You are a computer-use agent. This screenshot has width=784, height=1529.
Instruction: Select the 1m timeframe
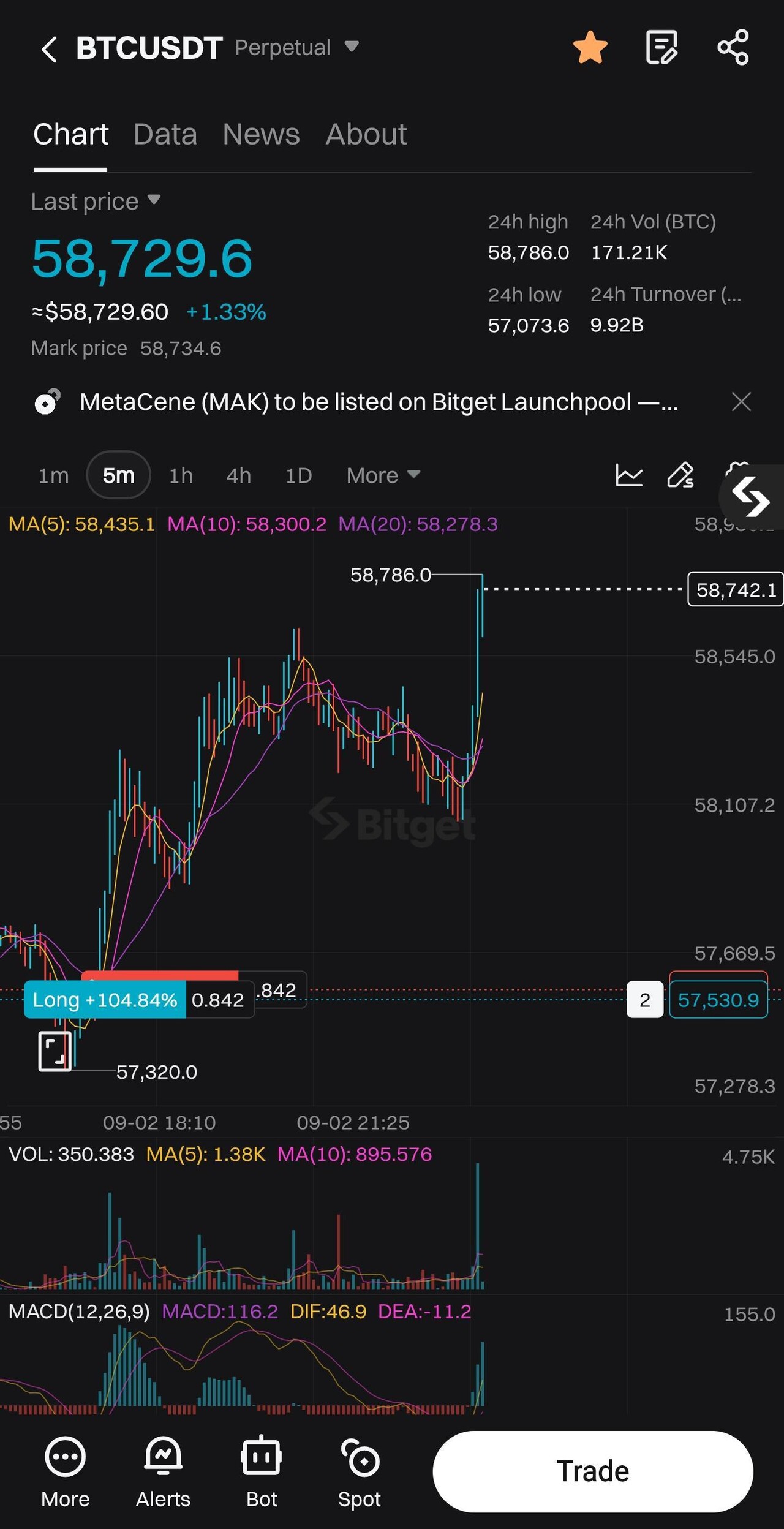coord(53,475)
